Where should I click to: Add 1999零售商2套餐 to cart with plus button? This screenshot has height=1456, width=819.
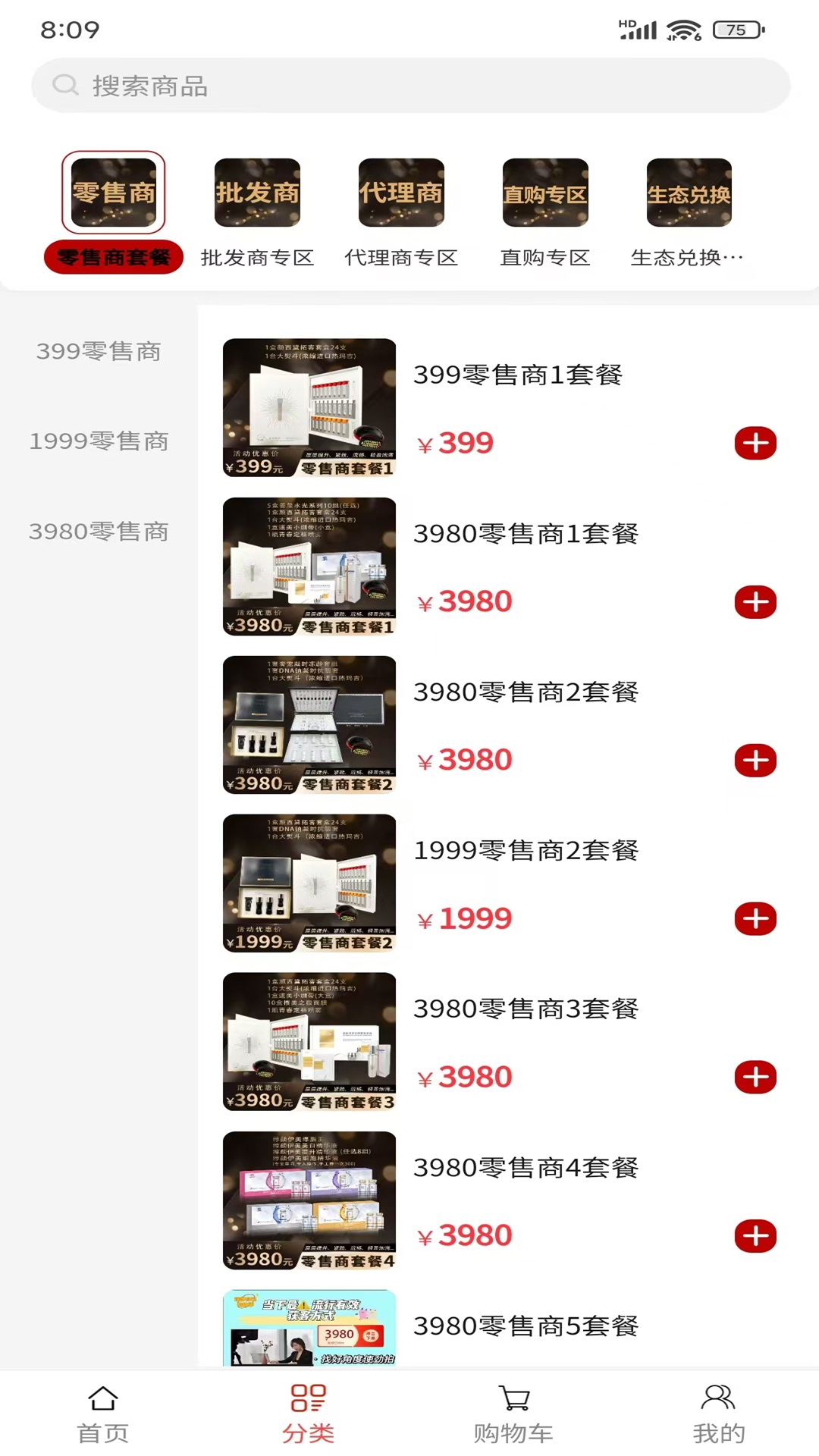pos(755,918)
